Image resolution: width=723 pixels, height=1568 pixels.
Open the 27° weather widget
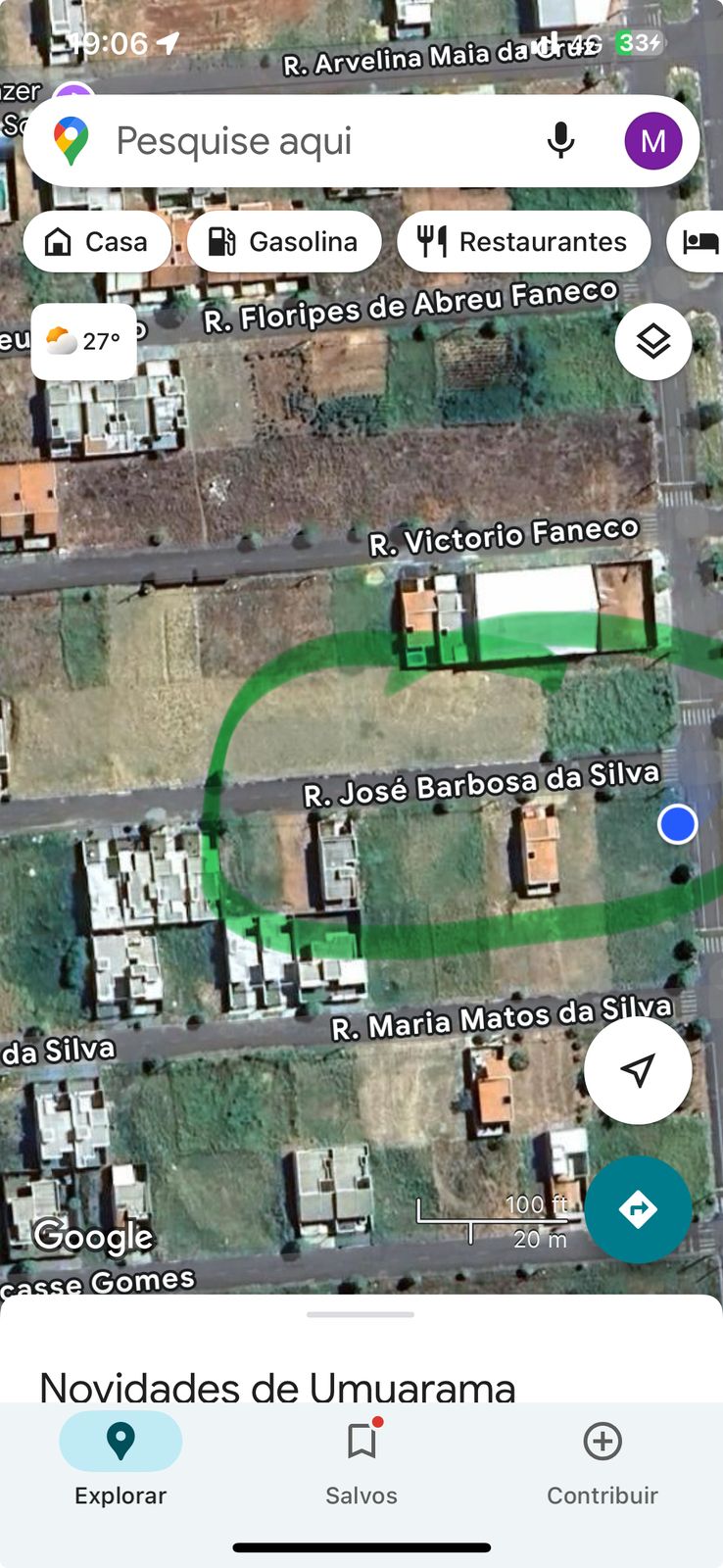point(84,342)
